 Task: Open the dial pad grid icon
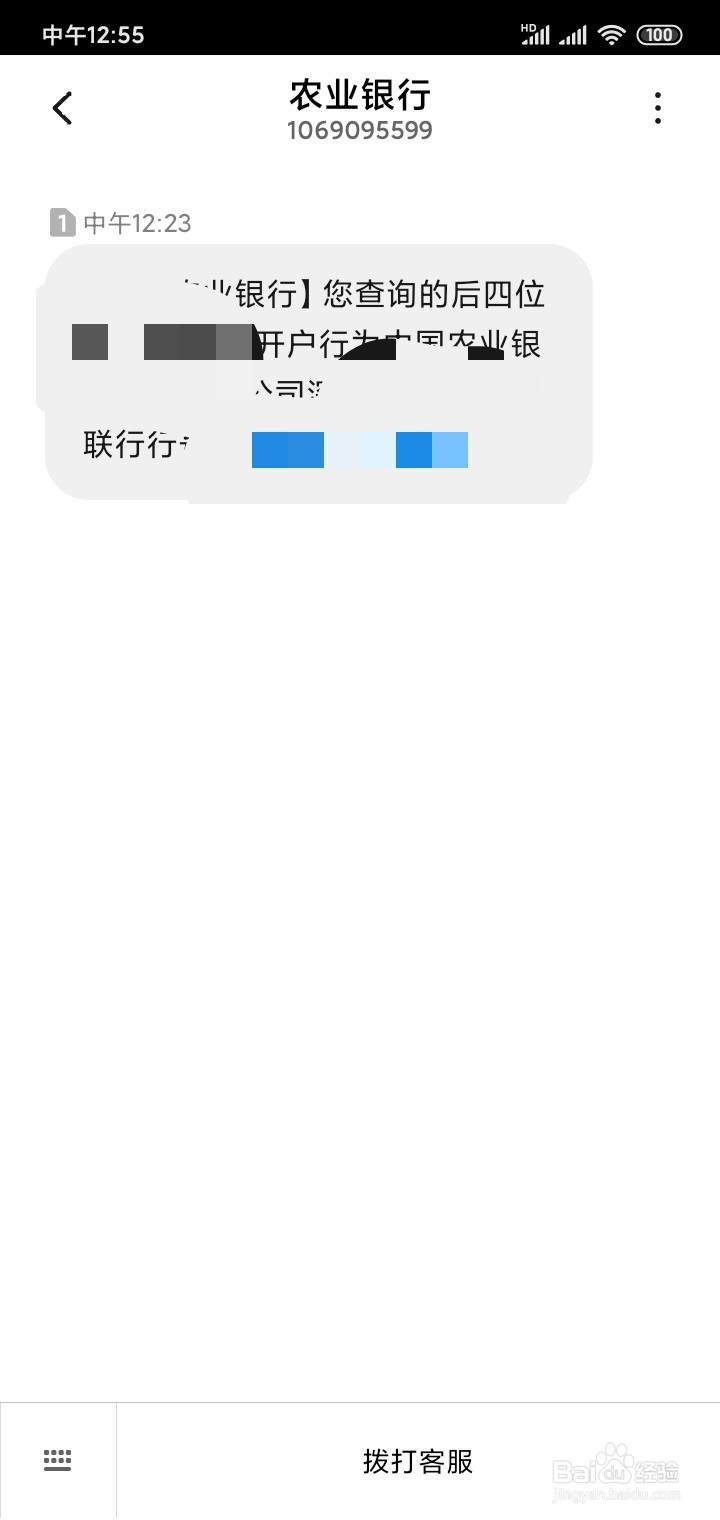57,1460
